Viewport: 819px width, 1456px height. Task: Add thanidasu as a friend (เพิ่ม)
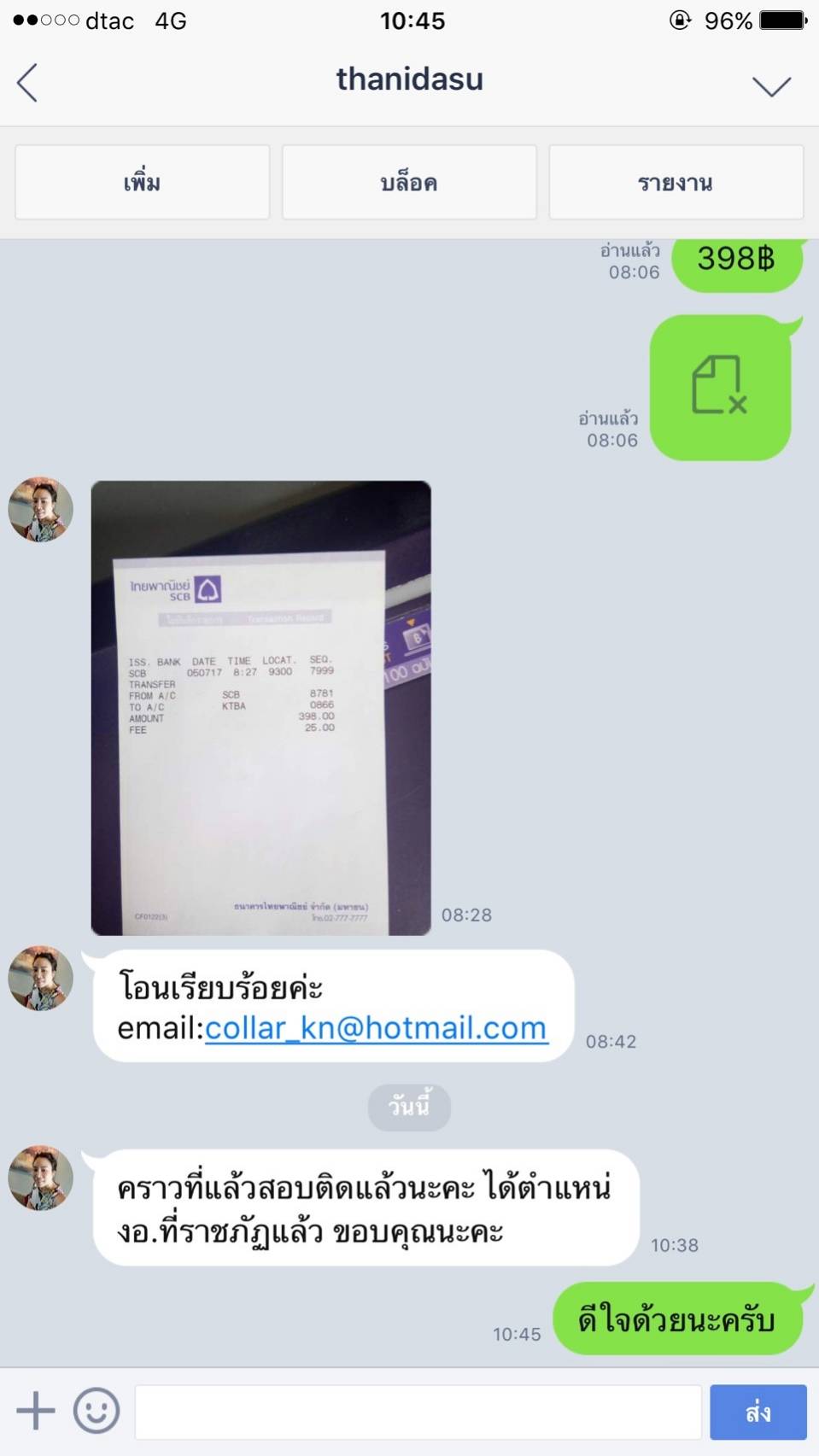pos(143,183)
